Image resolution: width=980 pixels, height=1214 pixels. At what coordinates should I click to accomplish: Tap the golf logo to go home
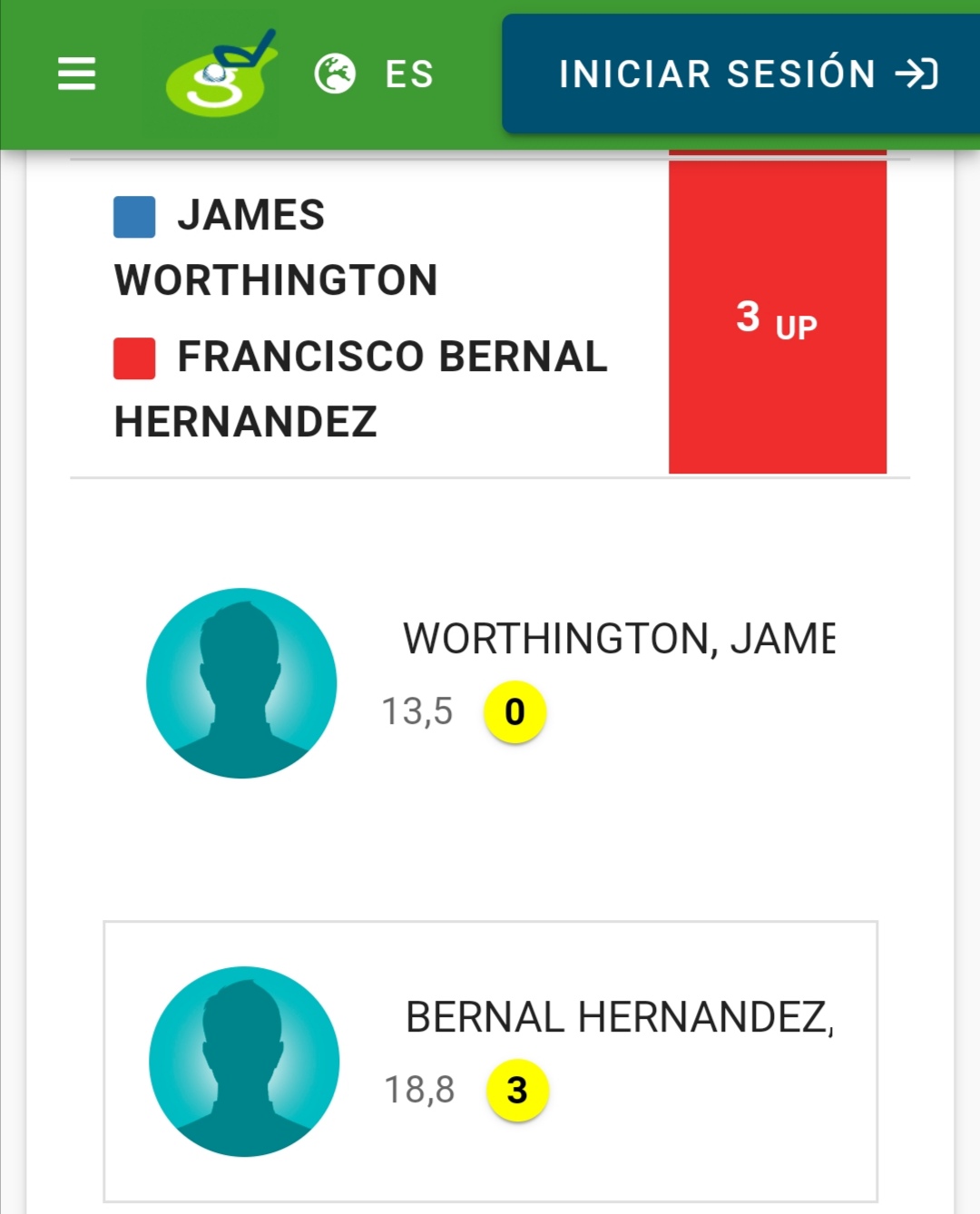(x=220, y=74)
